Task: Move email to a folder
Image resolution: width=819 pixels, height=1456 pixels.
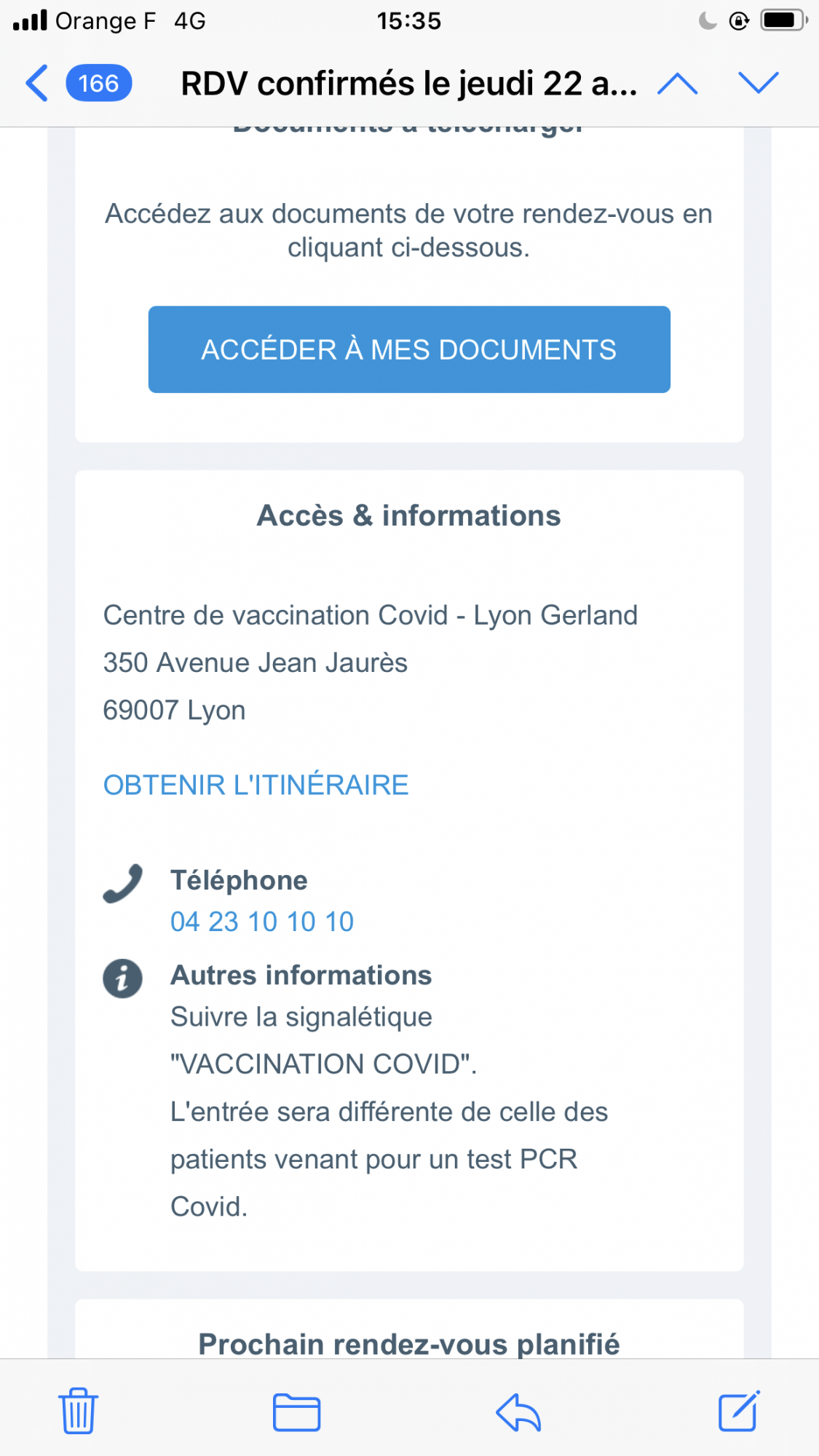Action: point(296,1412)
